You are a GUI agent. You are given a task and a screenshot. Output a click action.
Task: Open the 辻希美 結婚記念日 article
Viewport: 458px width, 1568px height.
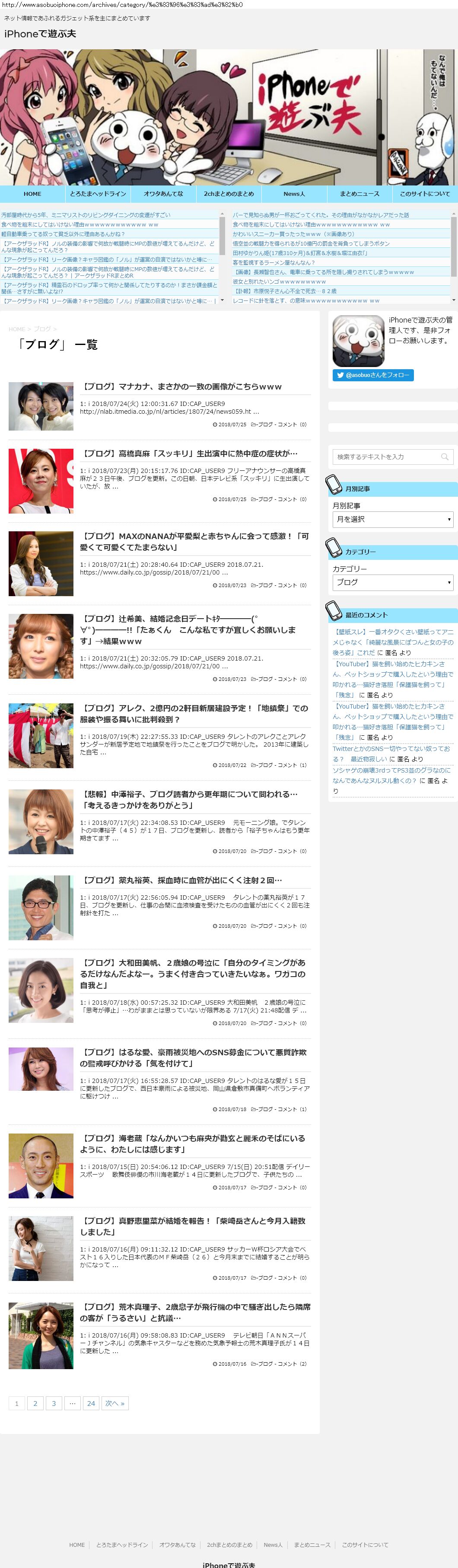tap(188, 630)
